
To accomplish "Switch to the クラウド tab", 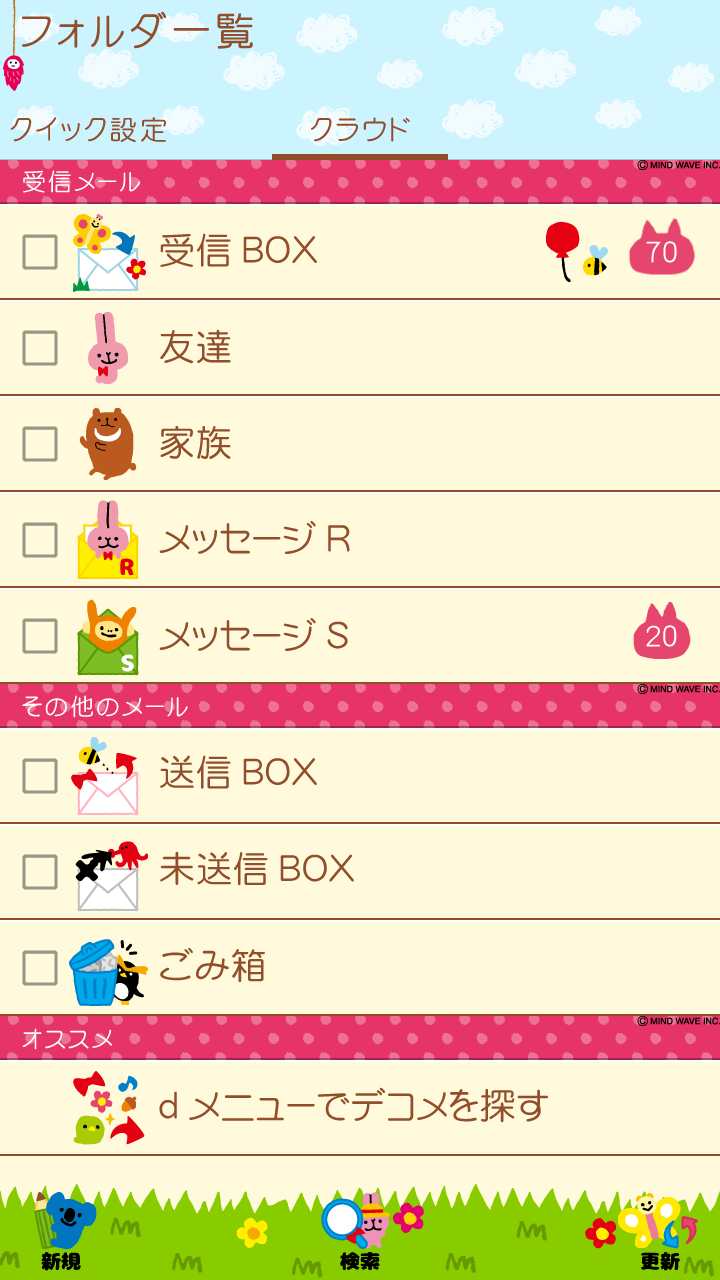I will click(x=359, y=130).
